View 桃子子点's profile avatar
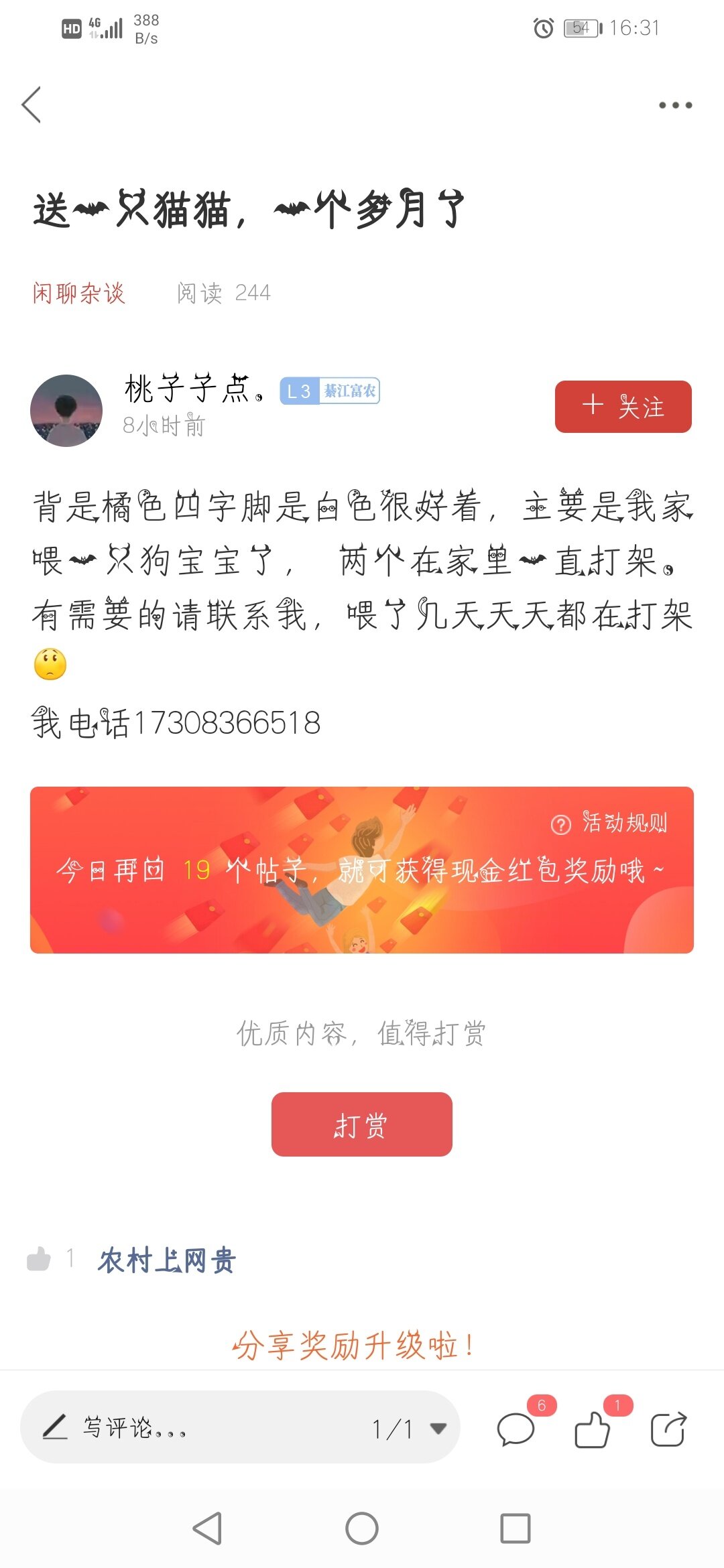The image size is (724, 1568). coord(66,410)
